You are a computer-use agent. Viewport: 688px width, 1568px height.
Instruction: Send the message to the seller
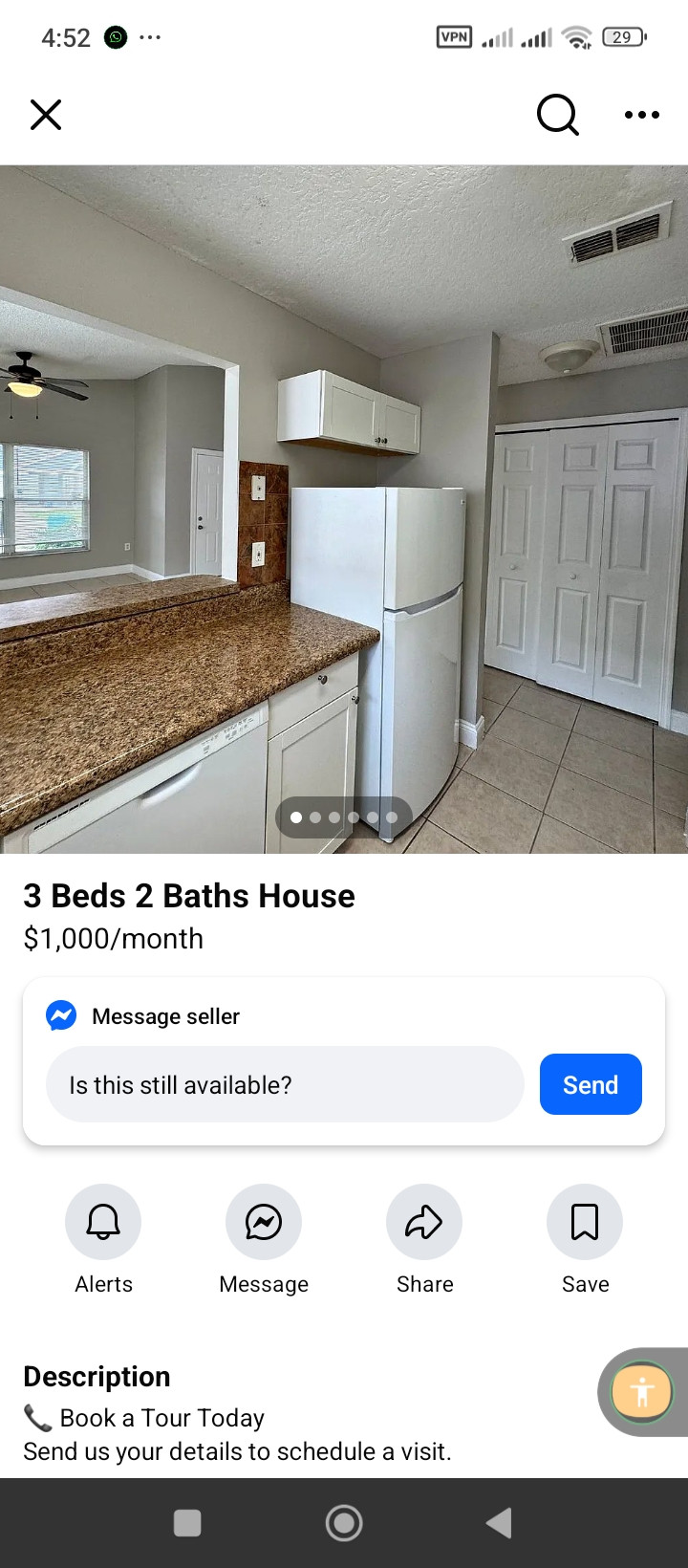pyautogui.click(x=591, y=1084)
